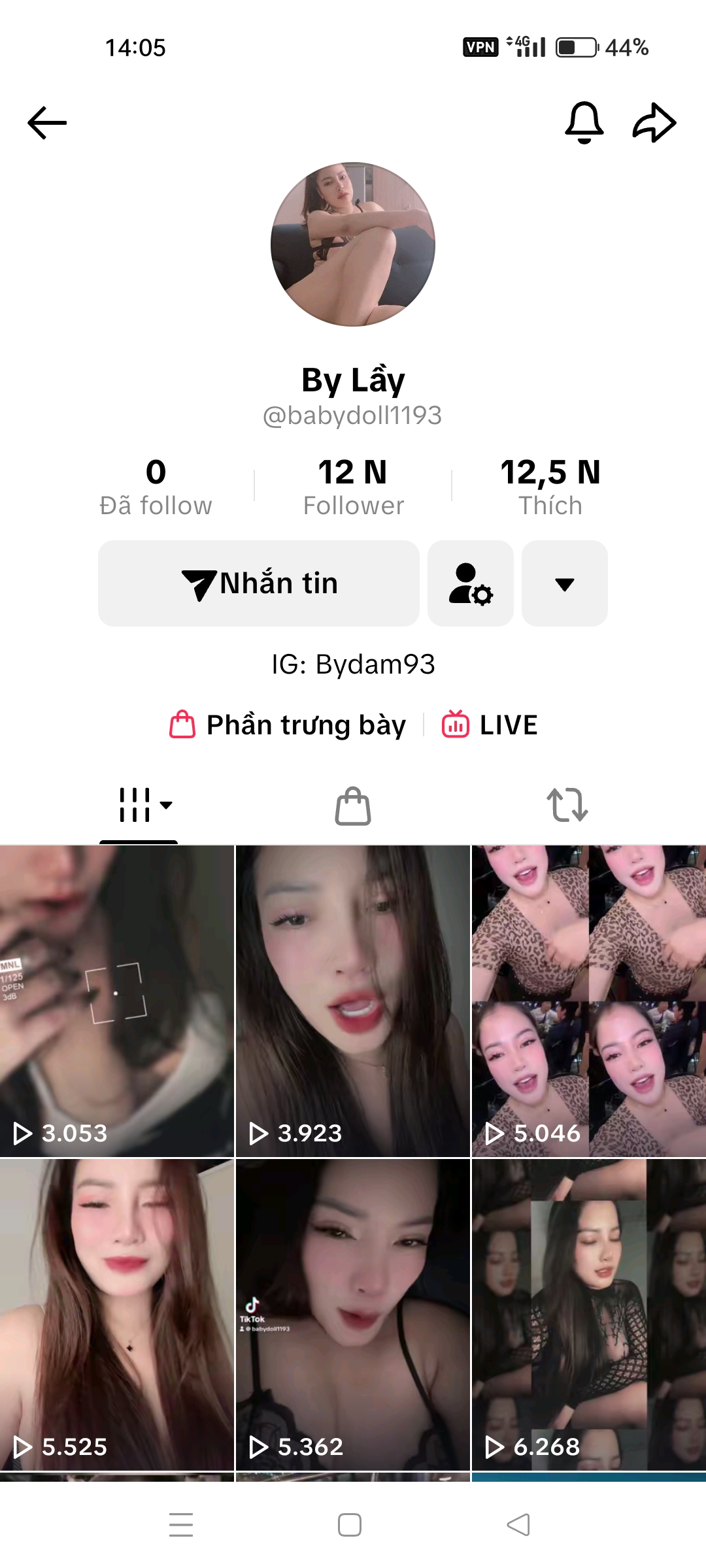Switch to the reposts tab
This screenshot has height=1568, width=706.
click(567, 805)
